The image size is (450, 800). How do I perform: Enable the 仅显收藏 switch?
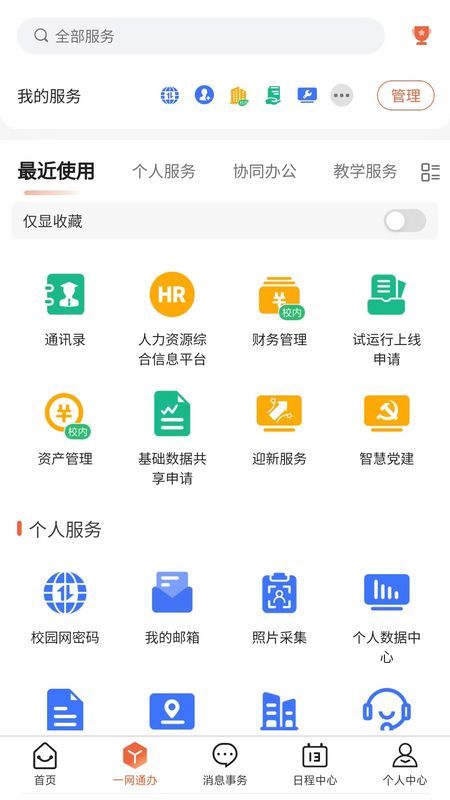click(x=405, y=221)
